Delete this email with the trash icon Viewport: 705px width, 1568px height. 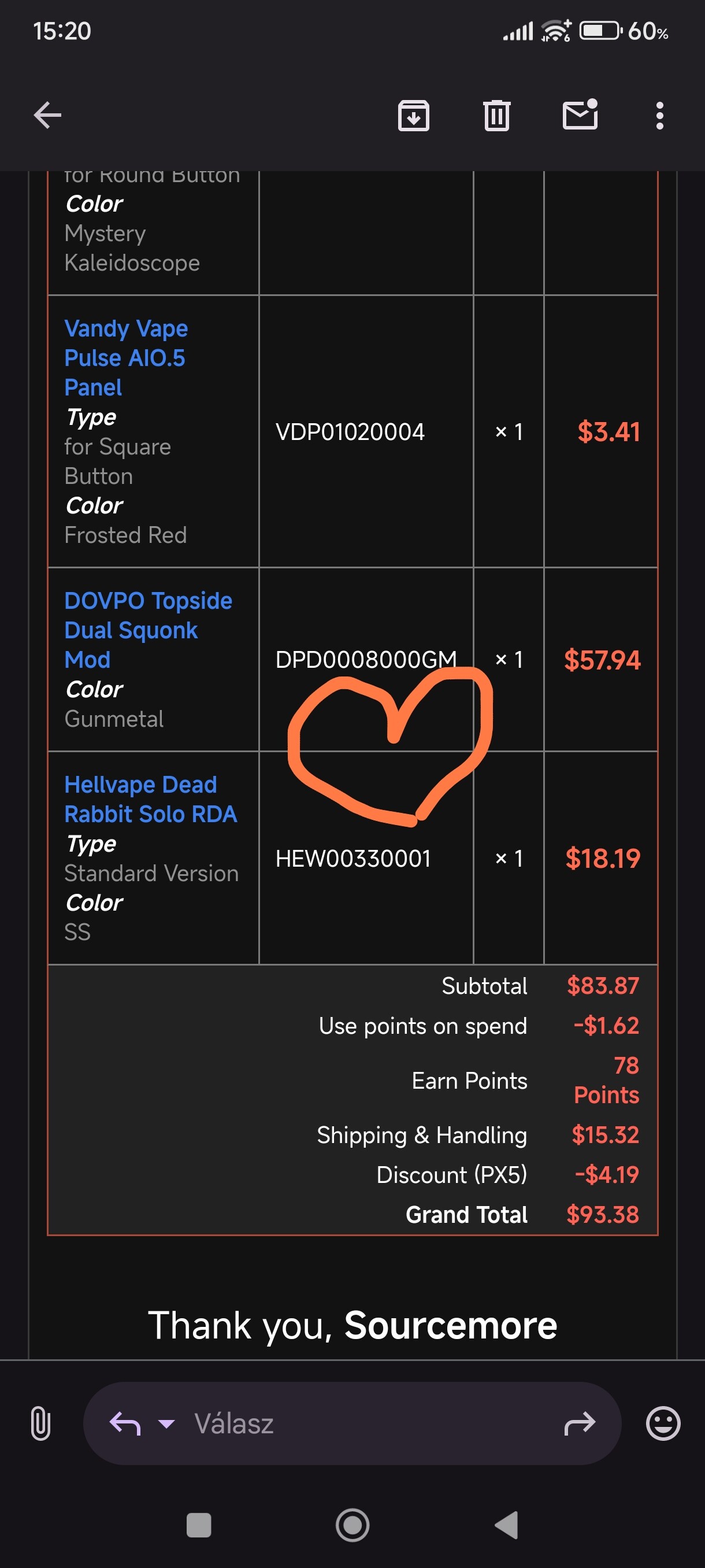coord(496,116)
